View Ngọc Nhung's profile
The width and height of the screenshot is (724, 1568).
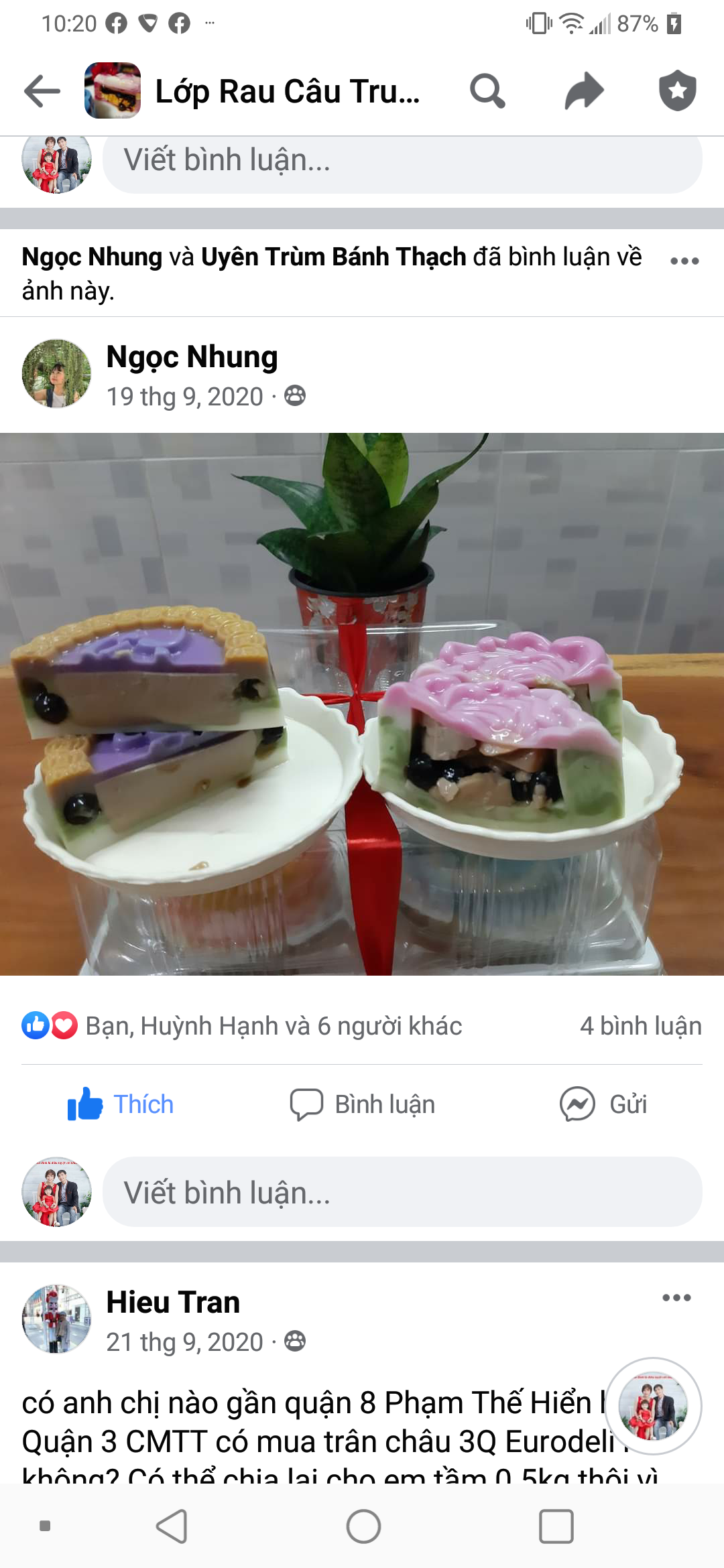[x=192, y=356]
